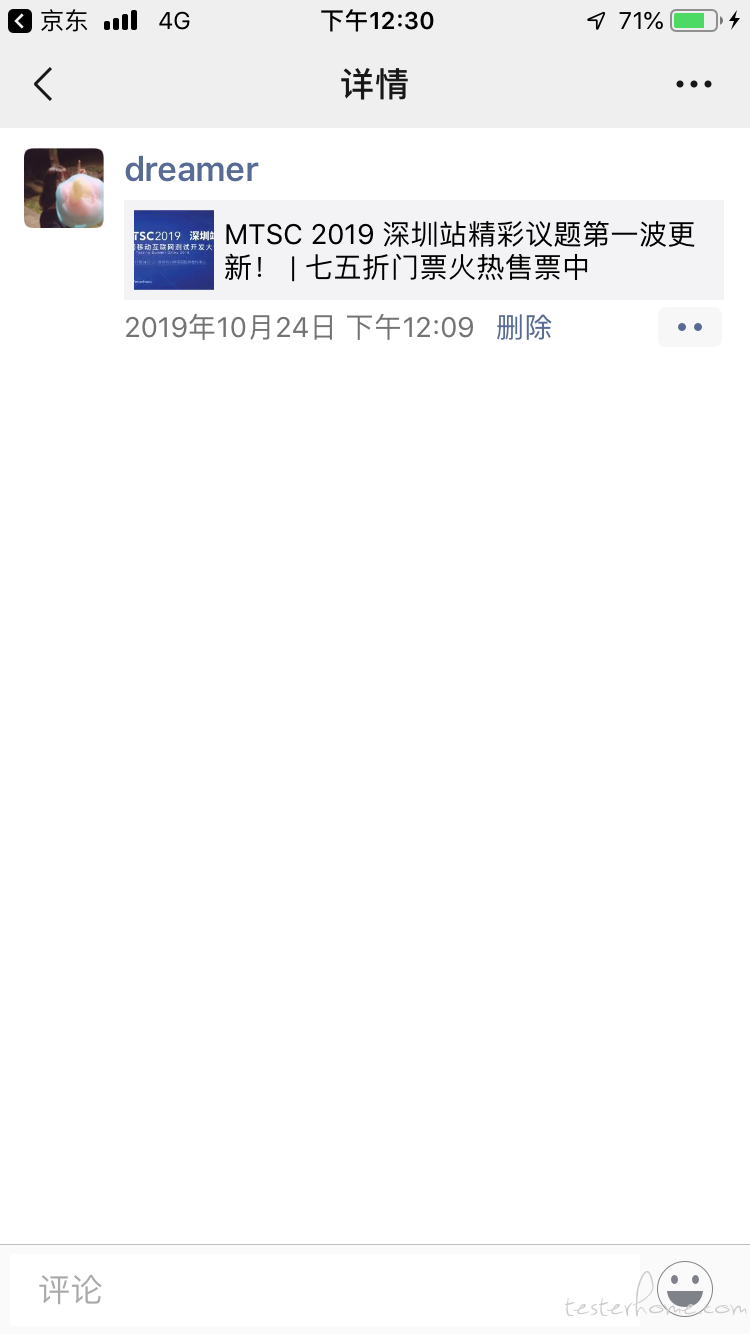Open the emoji picker smiley icon
Screen dimensions: 750x1334
(685, 1289)
